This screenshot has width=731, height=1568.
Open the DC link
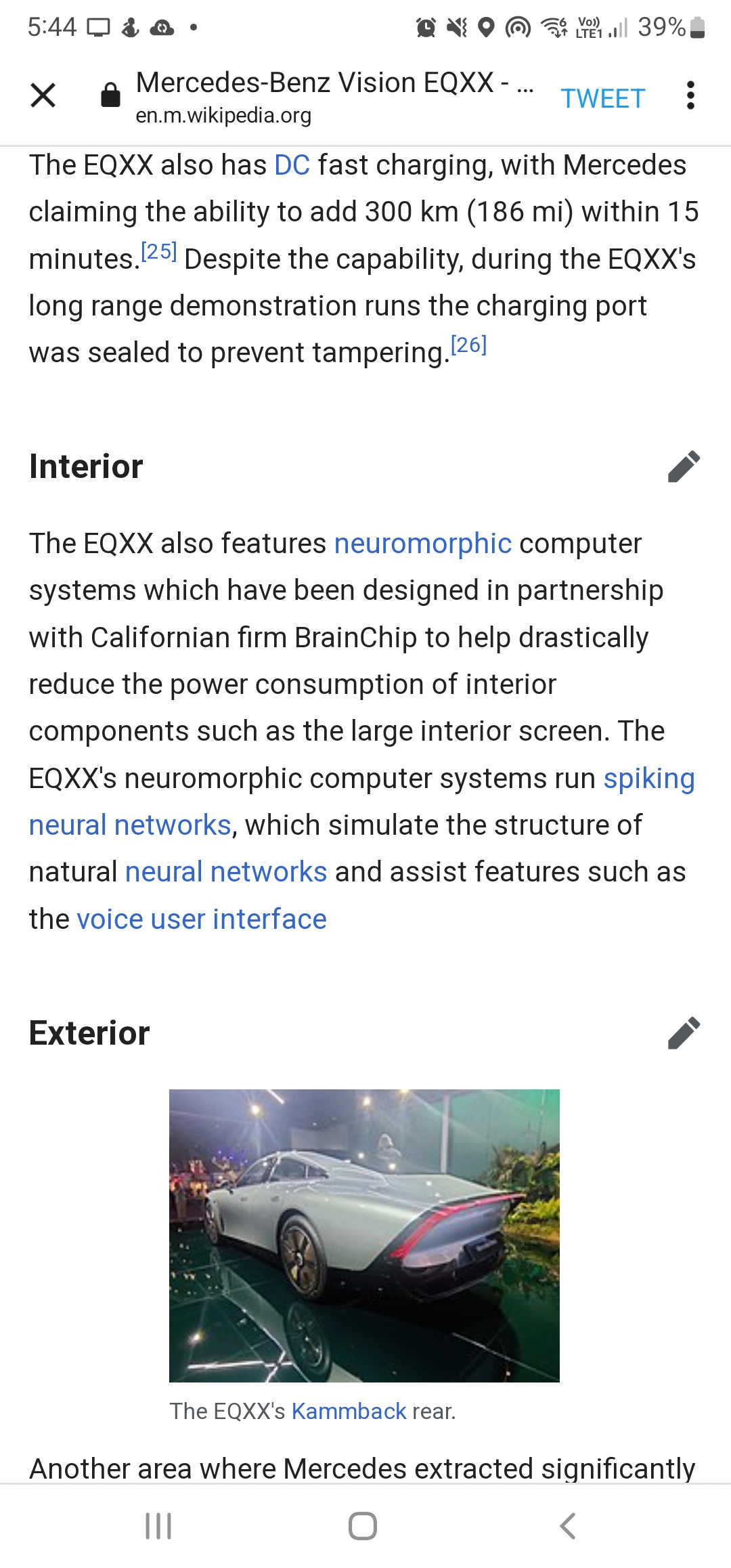[x=292, y=165]
